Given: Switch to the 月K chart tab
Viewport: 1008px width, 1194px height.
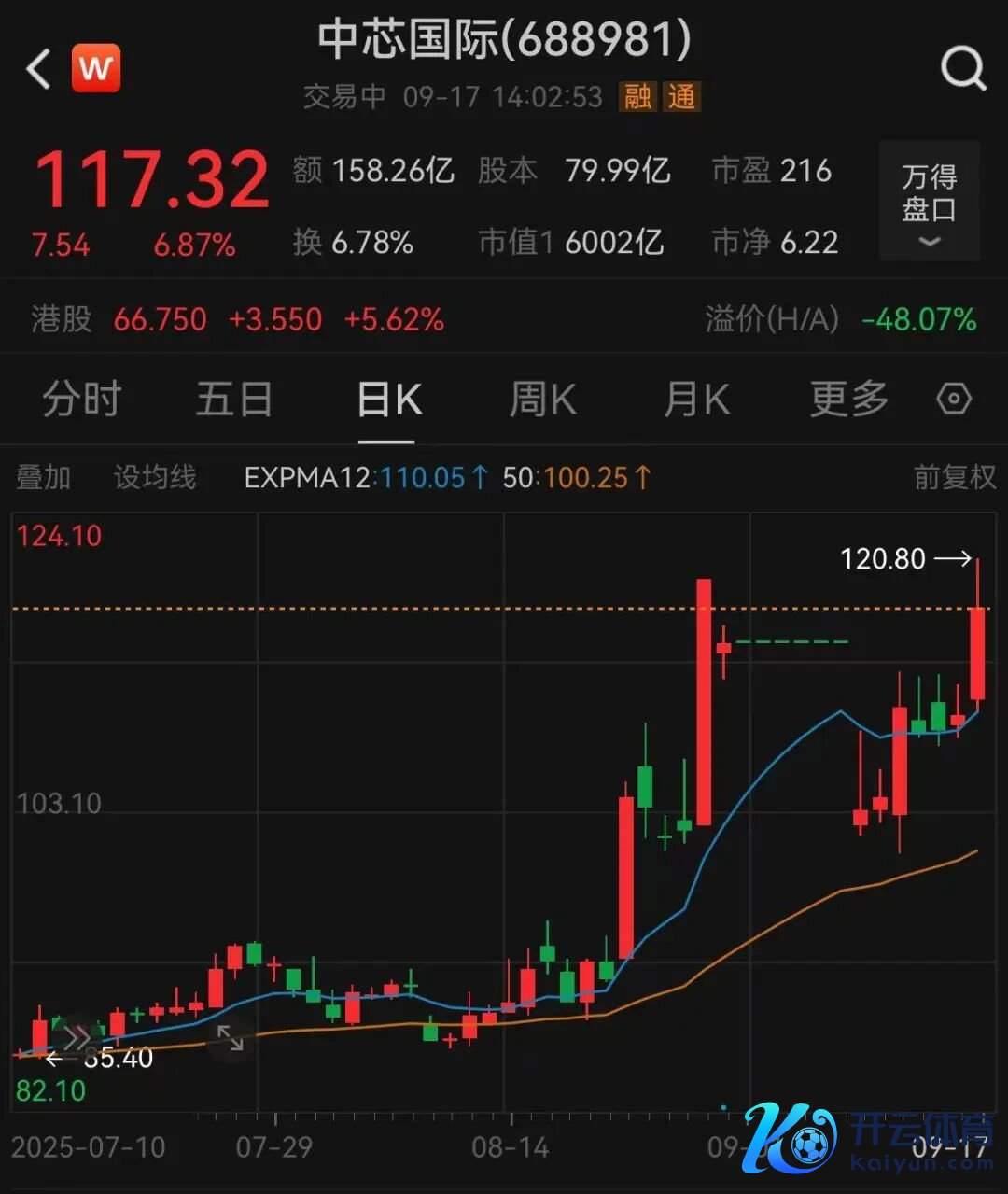Looking at the screenshot, I should tap(696, 400).
